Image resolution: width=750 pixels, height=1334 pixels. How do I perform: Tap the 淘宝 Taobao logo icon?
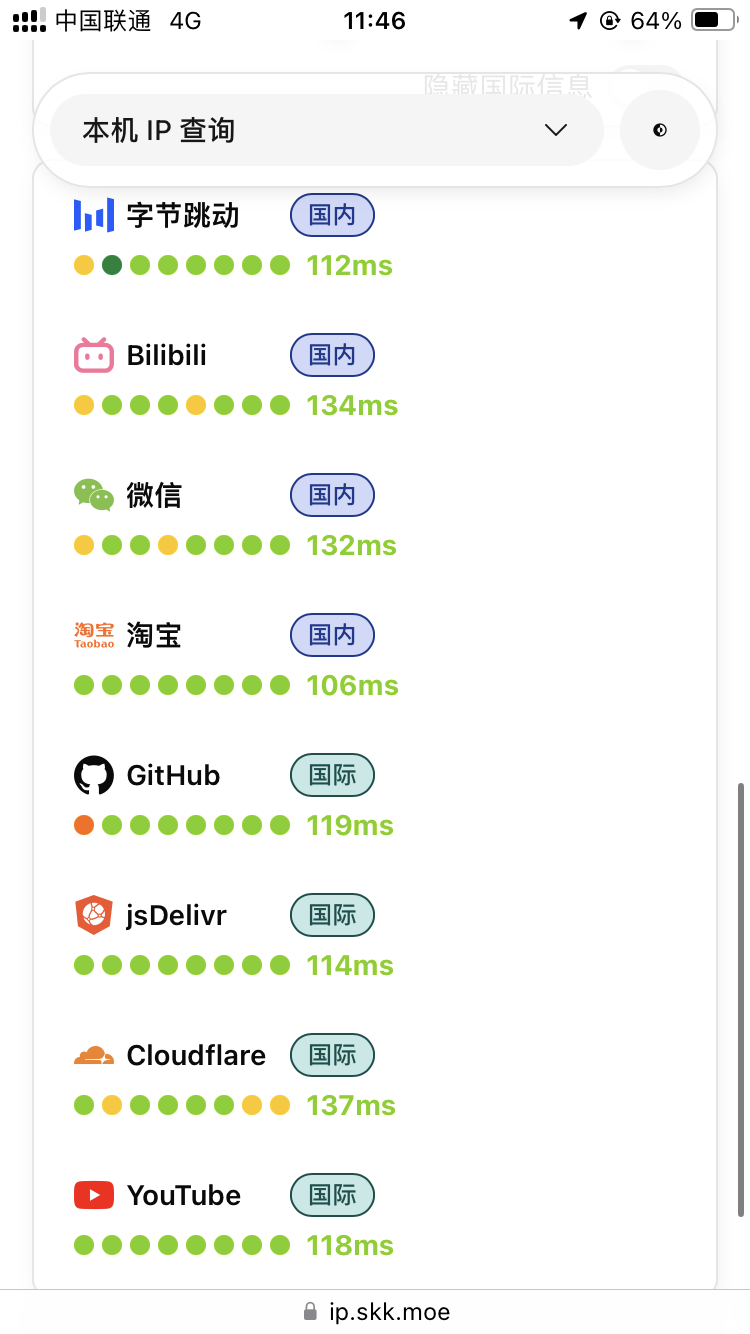(93, 634)
